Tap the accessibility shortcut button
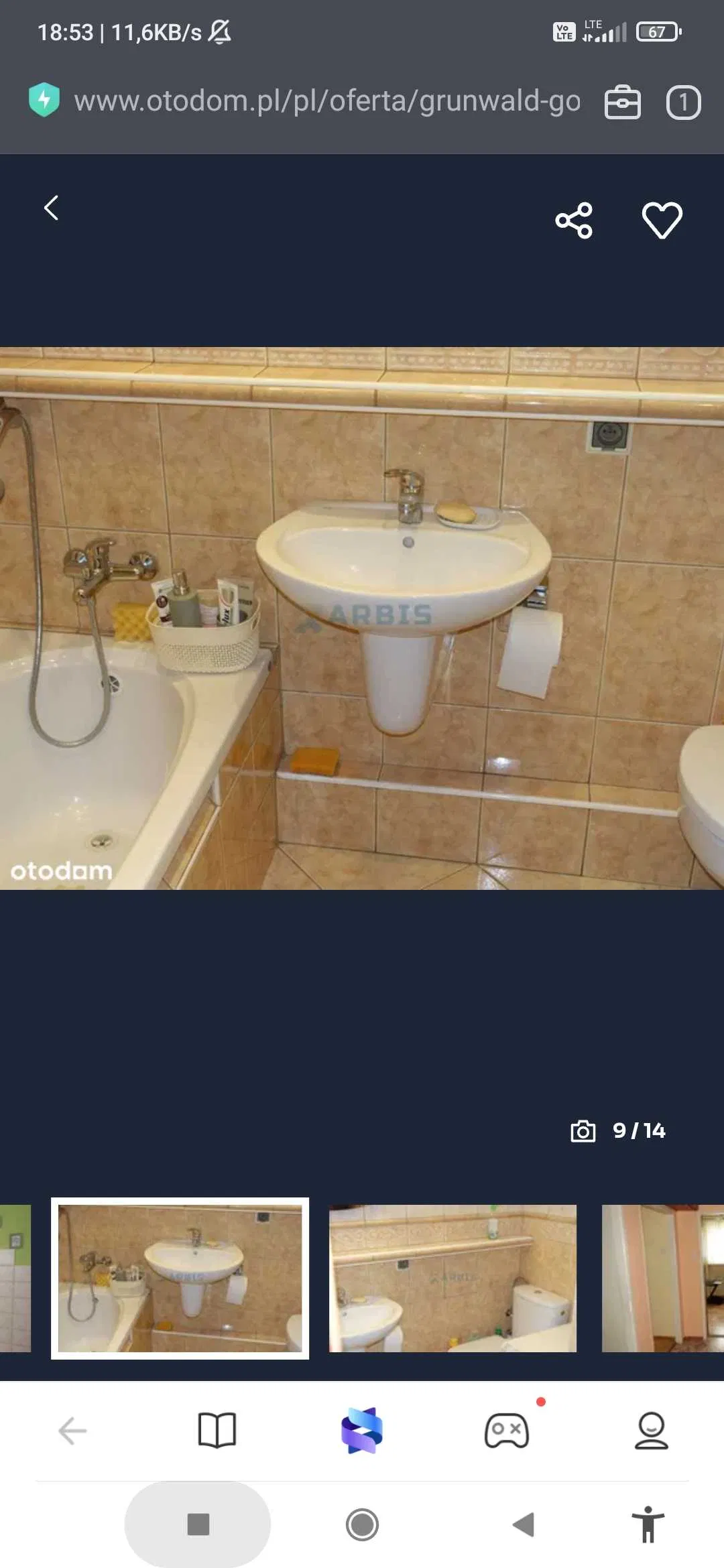Image resolution: width=724 pixels, height=1568 pixels. point(648,1524)
